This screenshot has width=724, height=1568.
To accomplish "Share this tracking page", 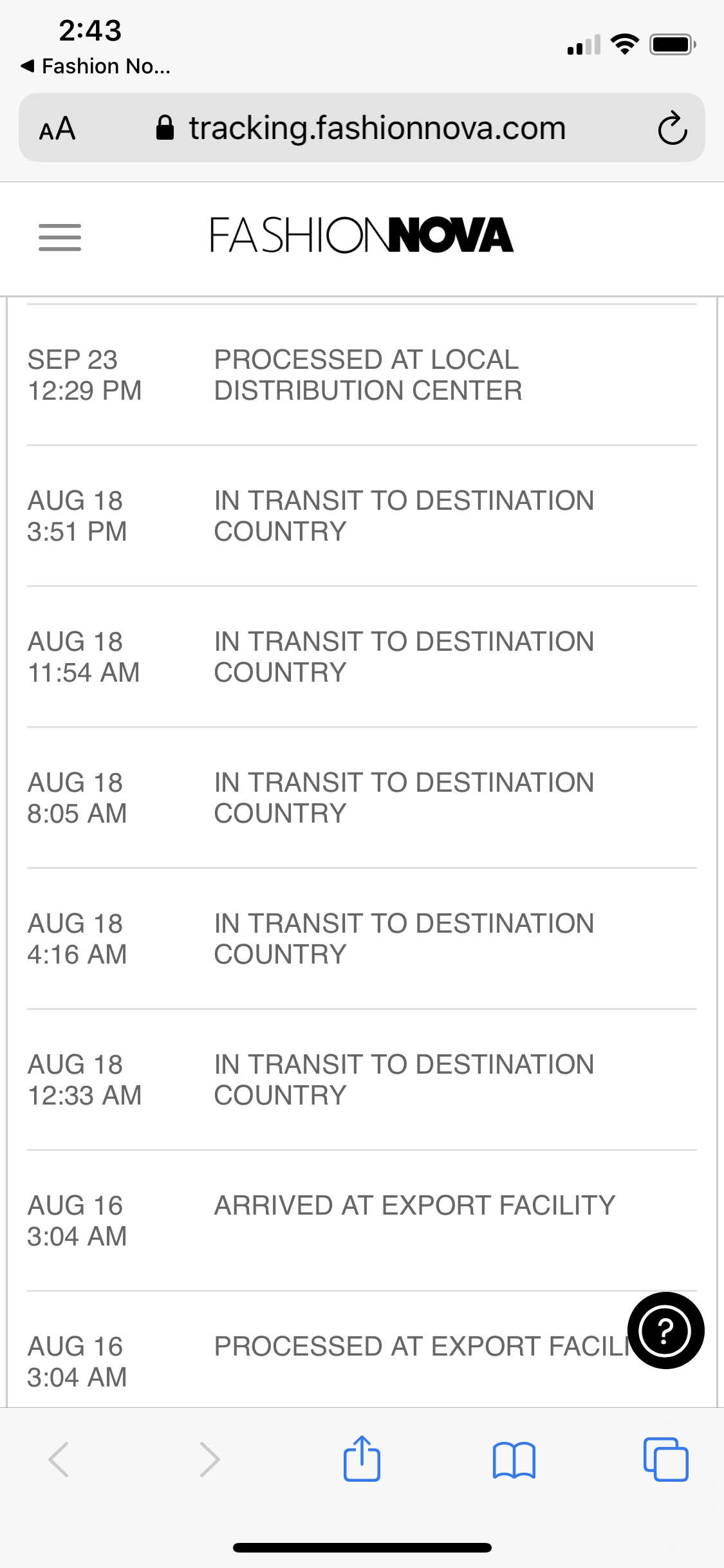I will tap(362, 1459).
